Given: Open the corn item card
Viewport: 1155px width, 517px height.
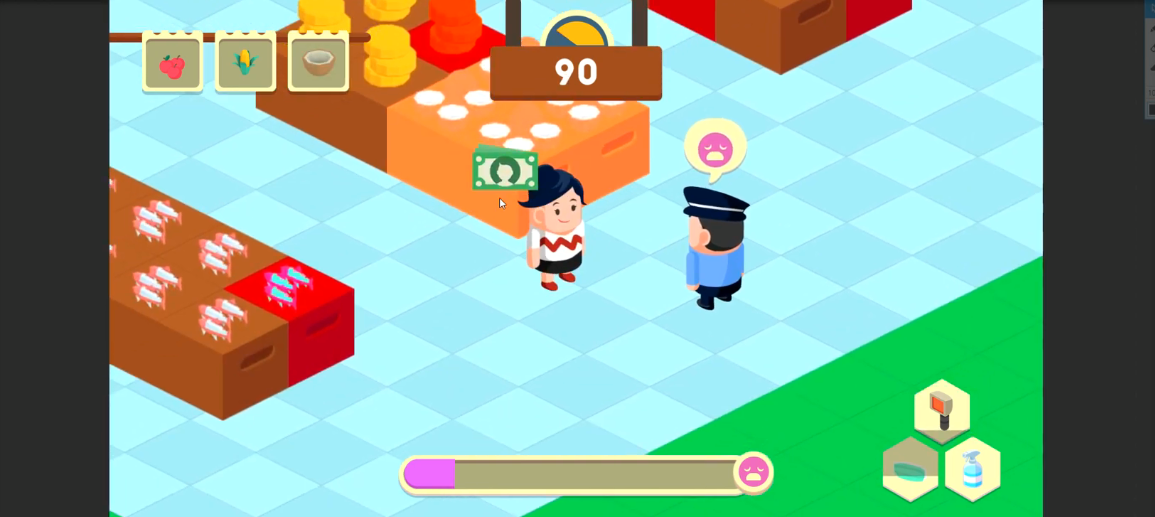Looking at the screenshot, I should tap(245, 63).
